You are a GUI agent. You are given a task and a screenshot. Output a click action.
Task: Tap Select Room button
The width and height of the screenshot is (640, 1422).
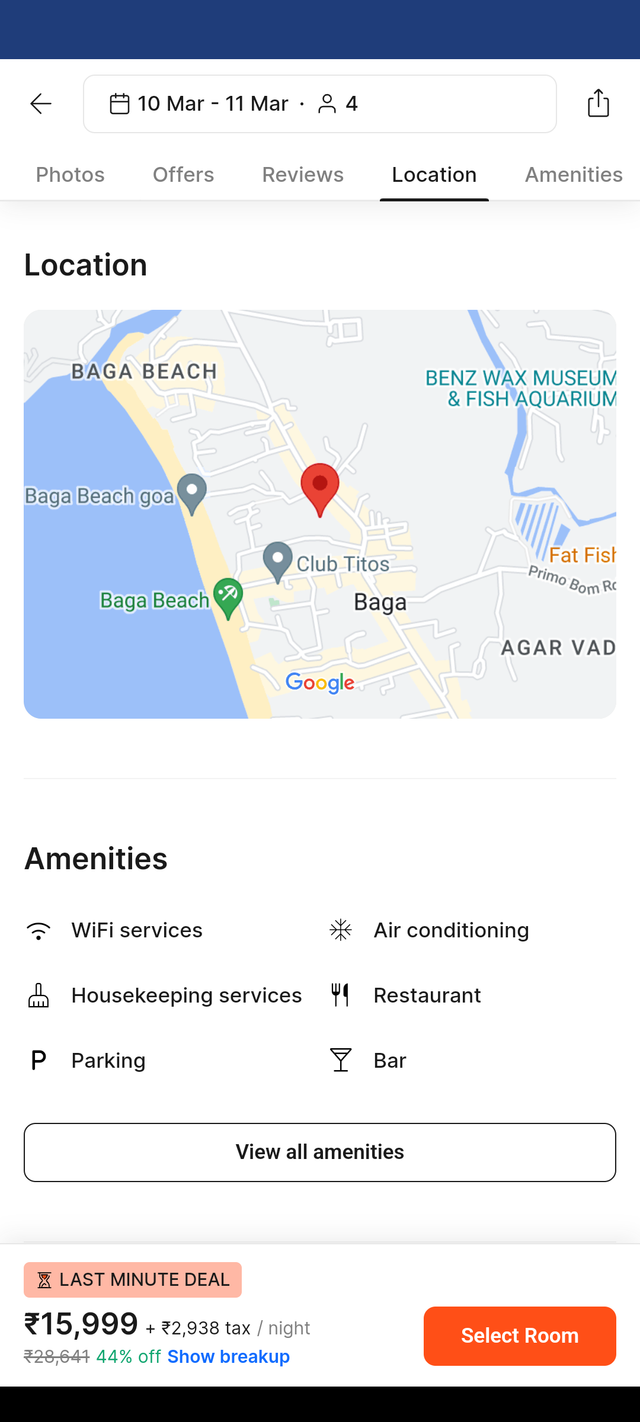click(519, 1336)
